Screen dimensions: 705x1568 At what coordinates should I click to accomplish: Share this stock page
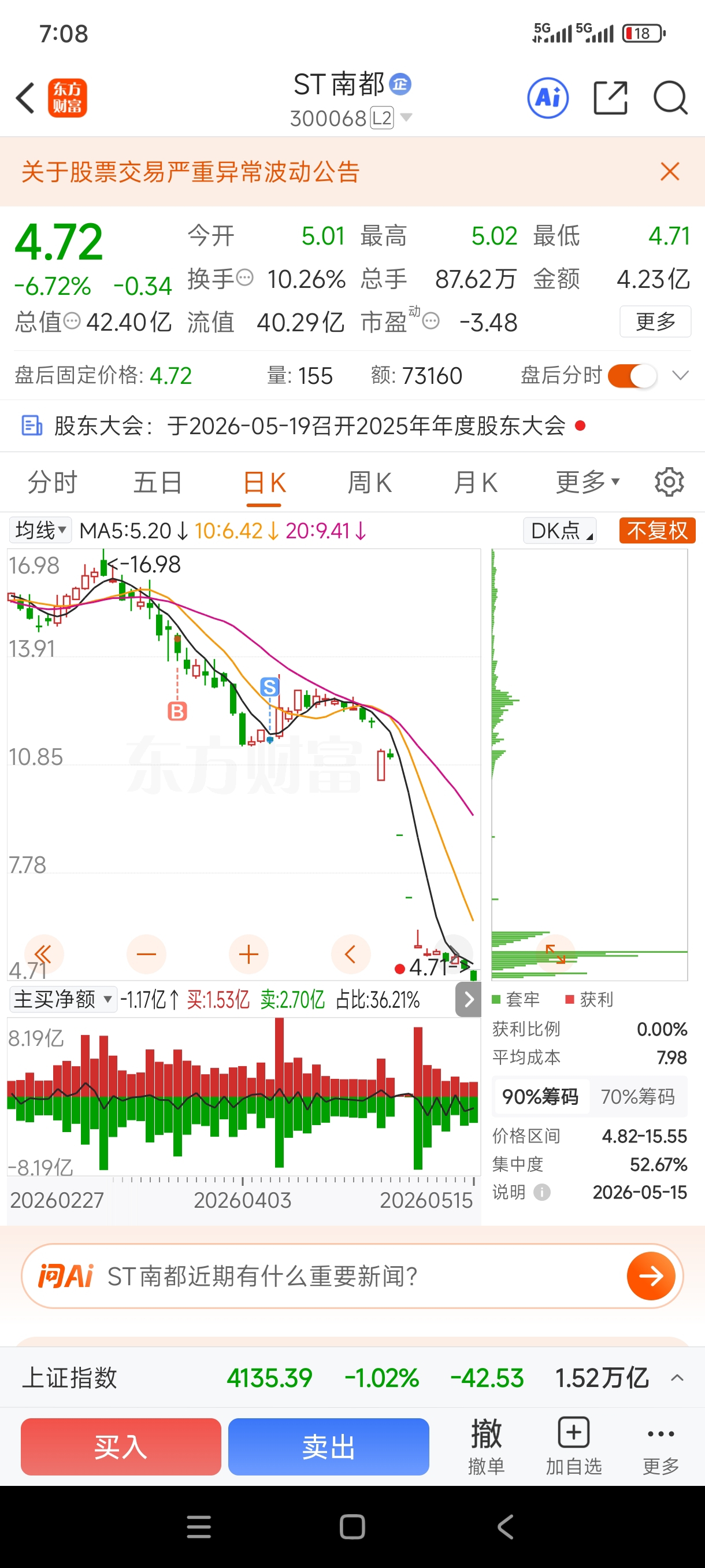tap(610, 98)
